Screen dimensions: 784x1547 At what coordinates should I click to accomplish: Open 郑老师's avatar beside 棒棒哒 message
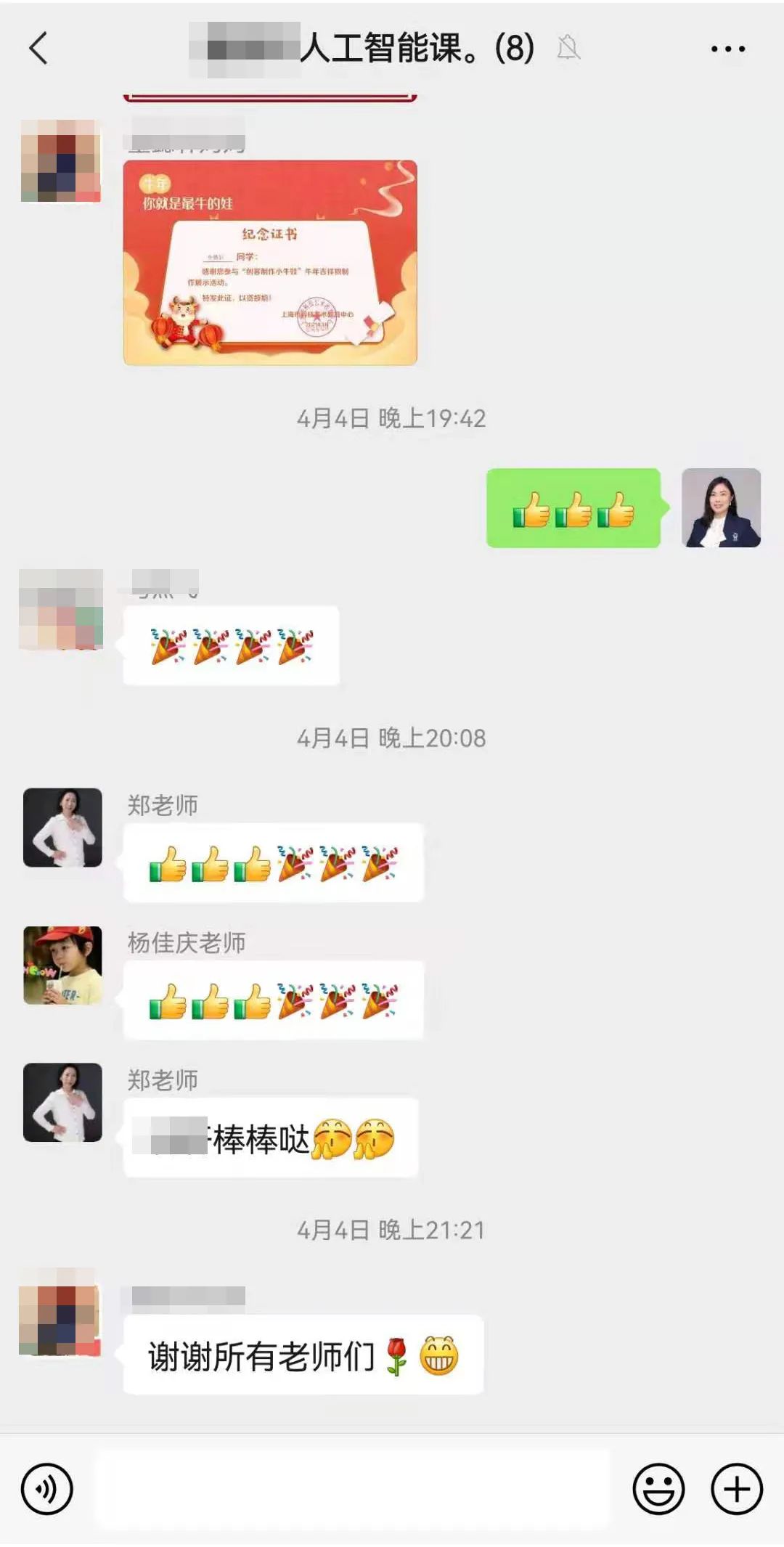[x=62, y=1102]
